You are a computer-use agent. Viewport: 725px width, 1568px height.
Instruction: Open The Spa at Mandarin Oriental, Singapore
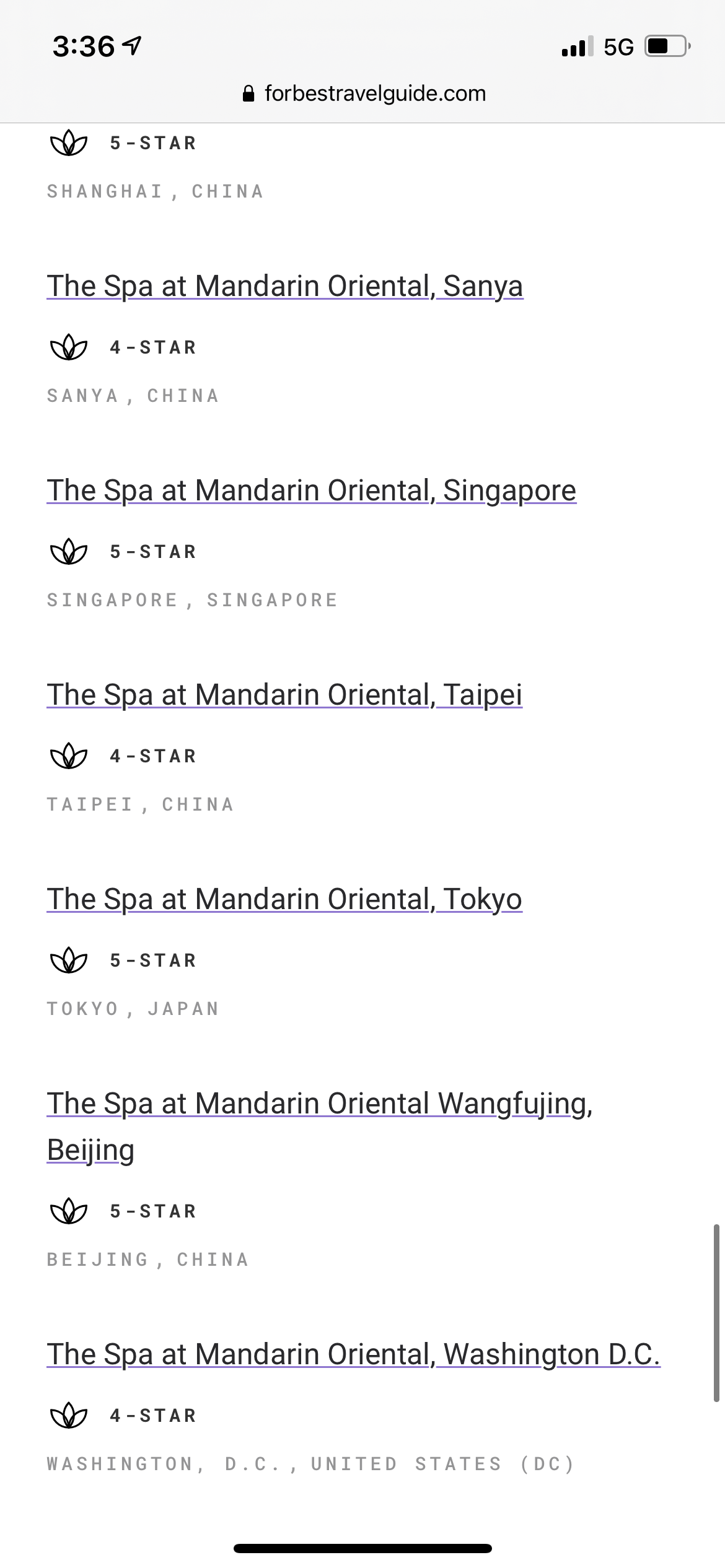click(x=312, y=491)
